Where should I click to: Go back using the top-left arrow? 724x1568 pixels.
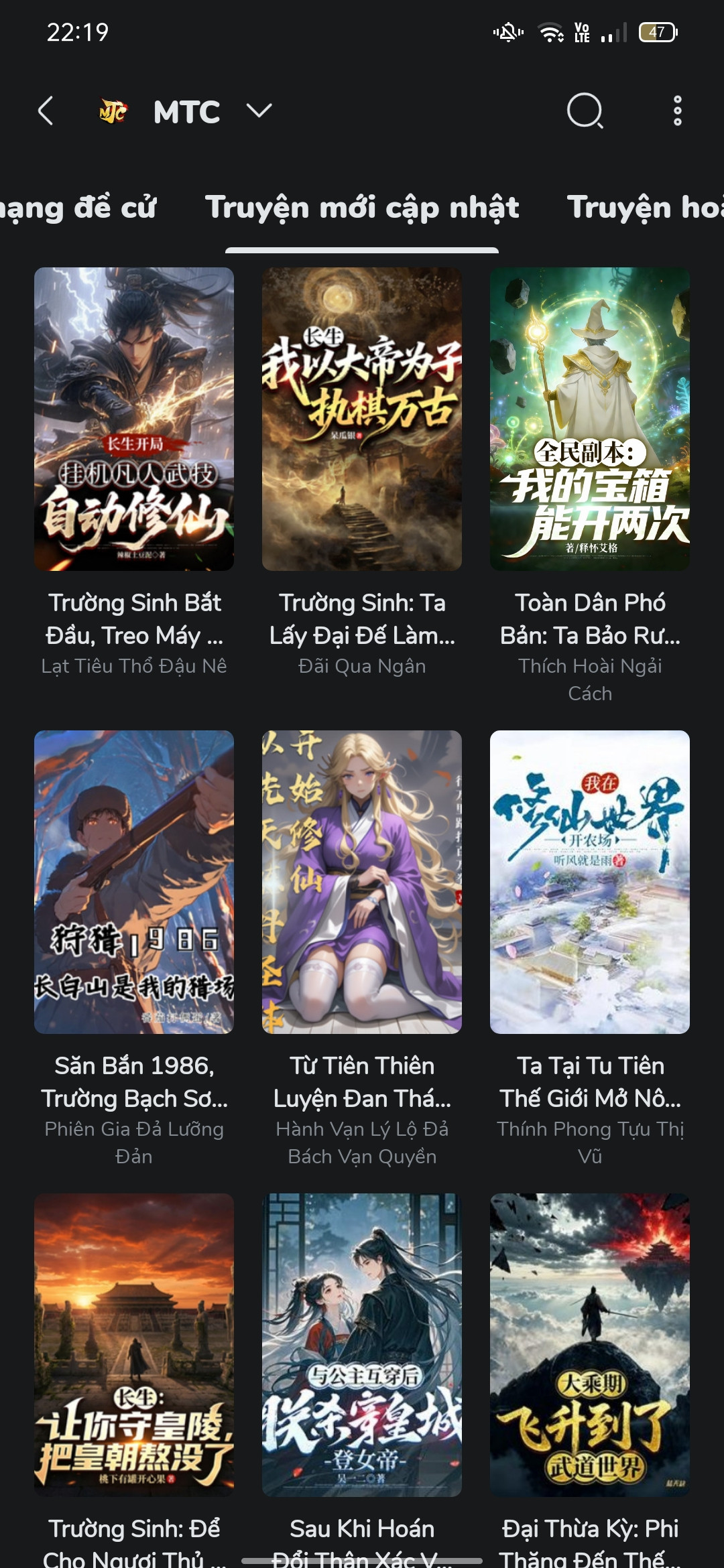(x=46, y=111)
